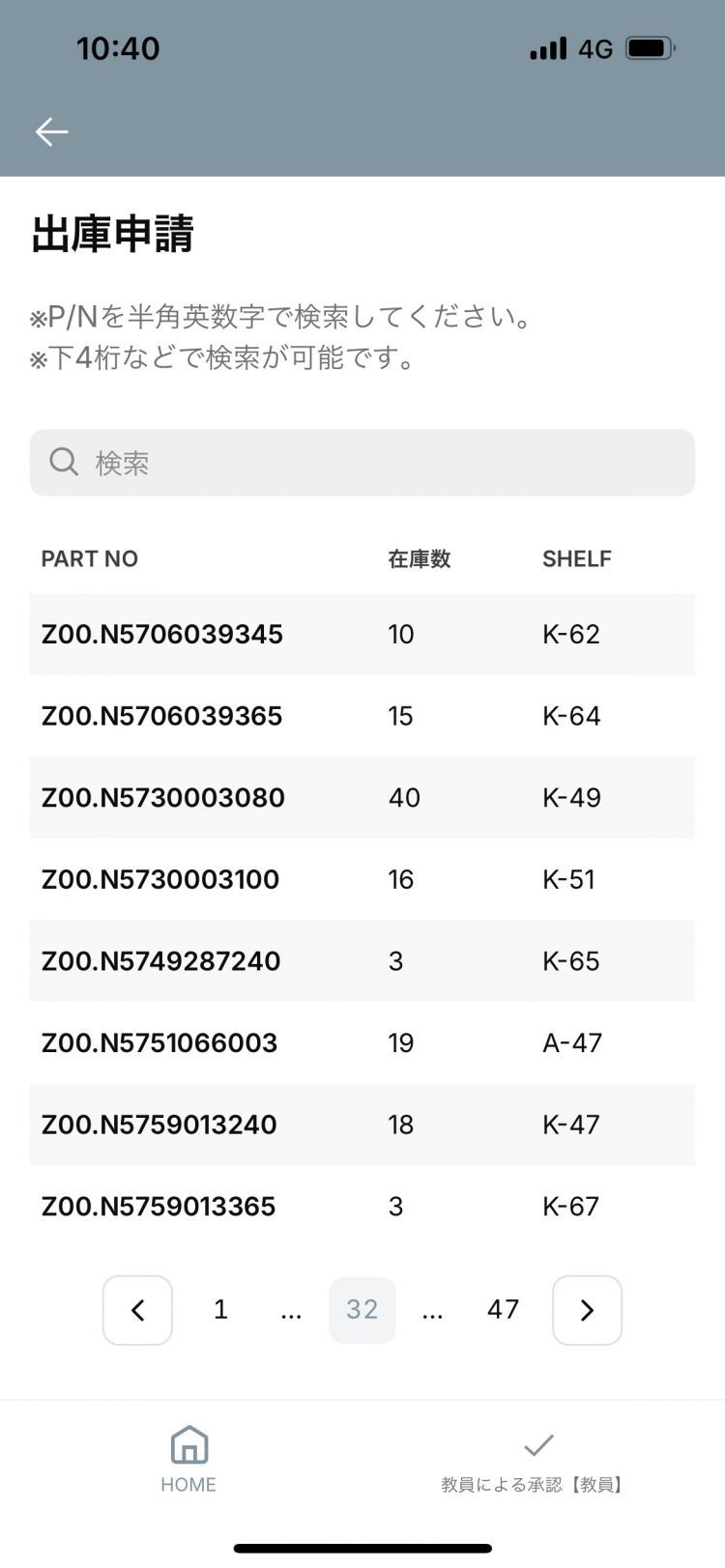Go back with the arrow icon
The image size is (725, 1568).
click(51, 131)
